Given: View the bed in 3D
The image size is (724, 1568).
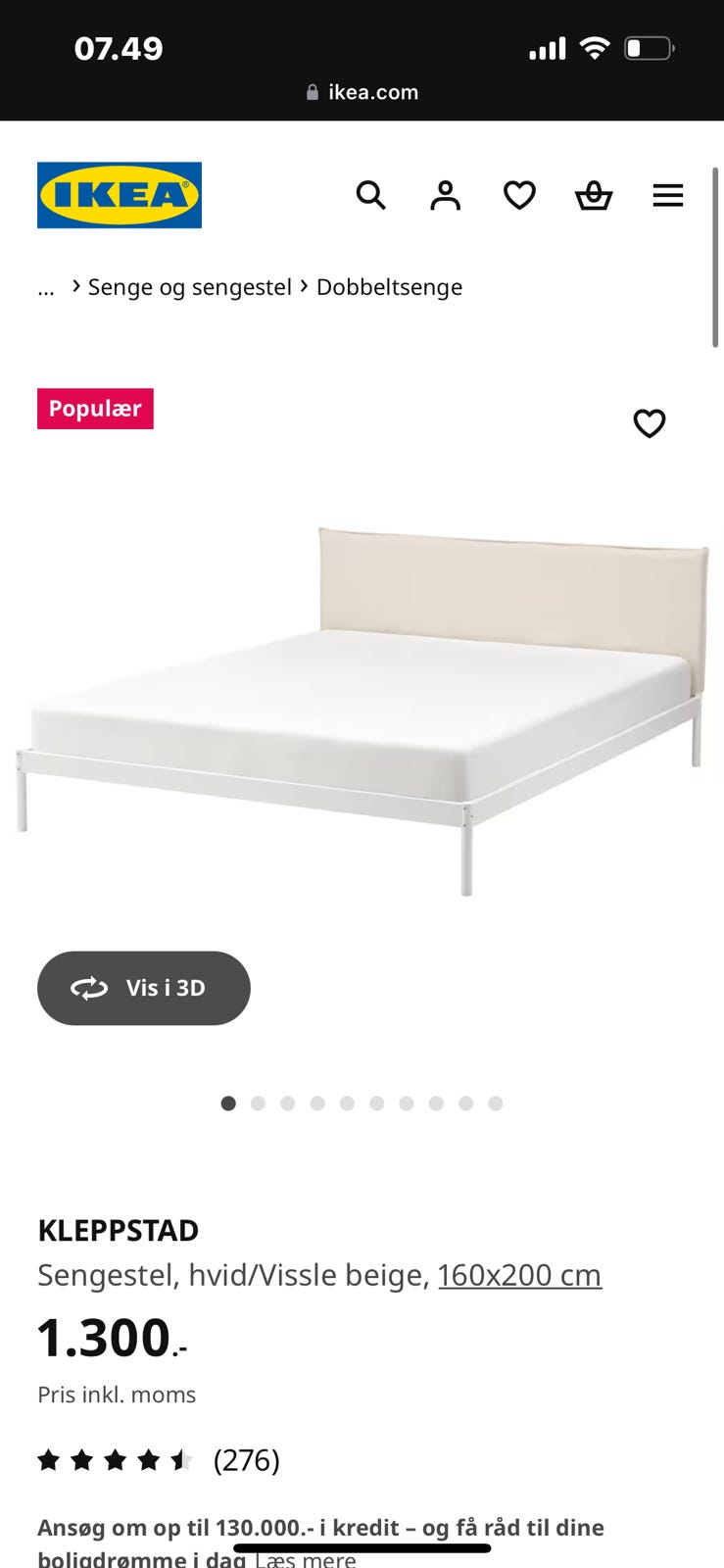Looking at the screenshot, I should coord(144,988).
